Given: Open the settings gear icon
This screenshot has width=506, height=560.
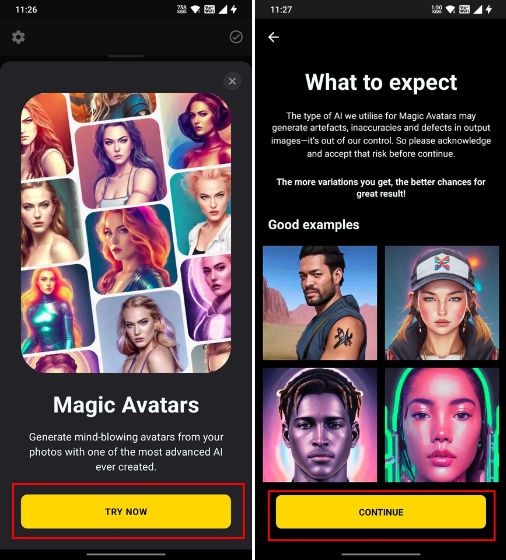Looking at the screenshot, I should tap(18, 37).
